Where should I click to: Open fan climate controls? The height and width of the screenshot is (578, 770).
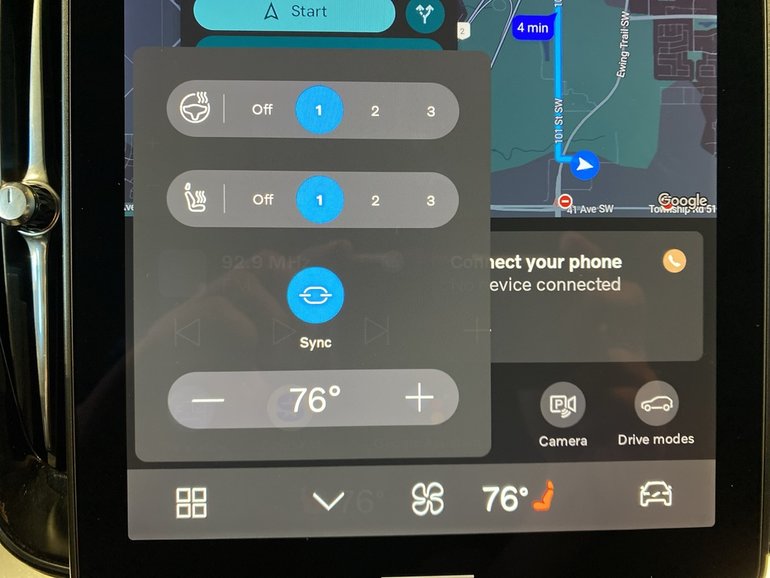[428, 500]
